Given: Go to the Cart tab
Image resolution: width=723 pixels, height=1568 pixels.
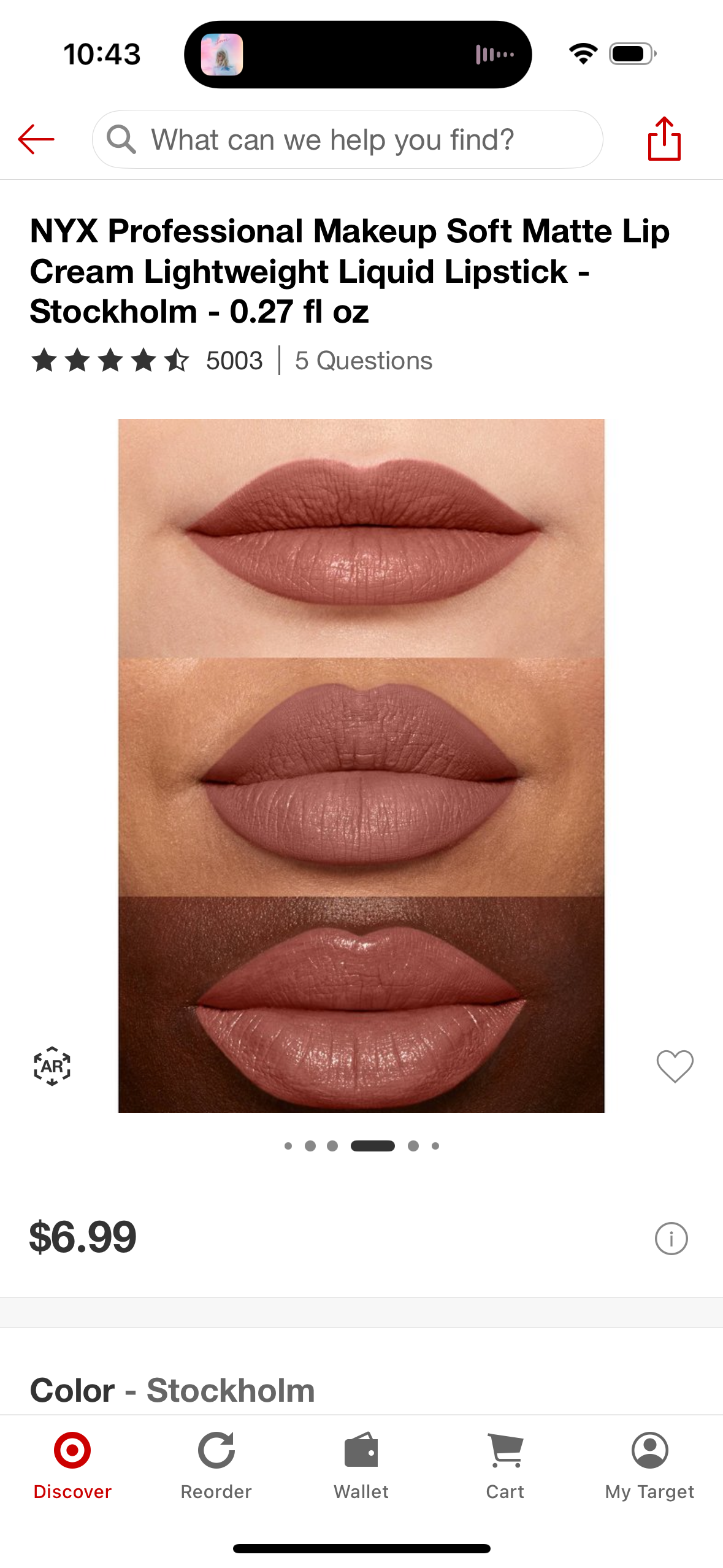Looking at the screenshot, I should [x=505, y=1465].
